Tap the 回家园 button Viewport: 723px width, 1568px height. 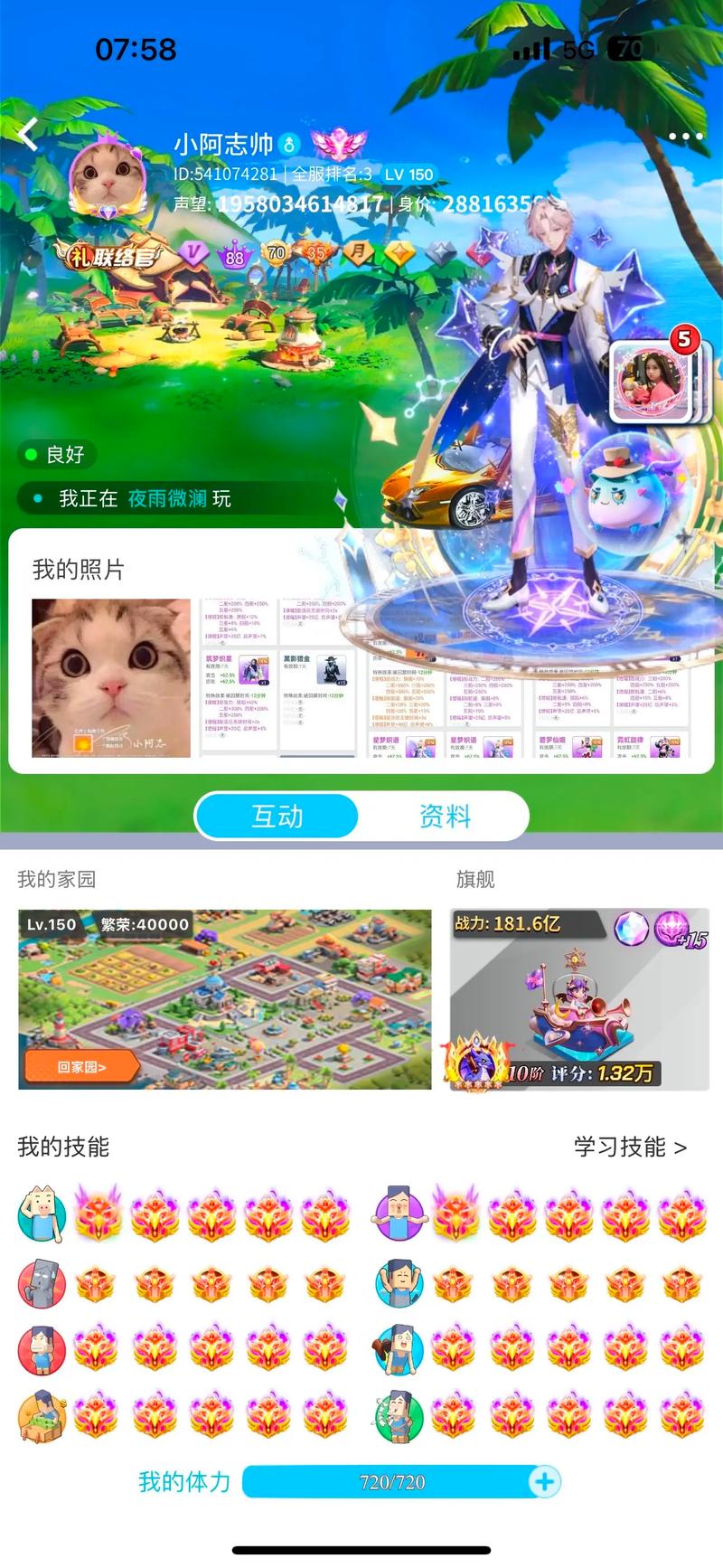(82, 1067)
